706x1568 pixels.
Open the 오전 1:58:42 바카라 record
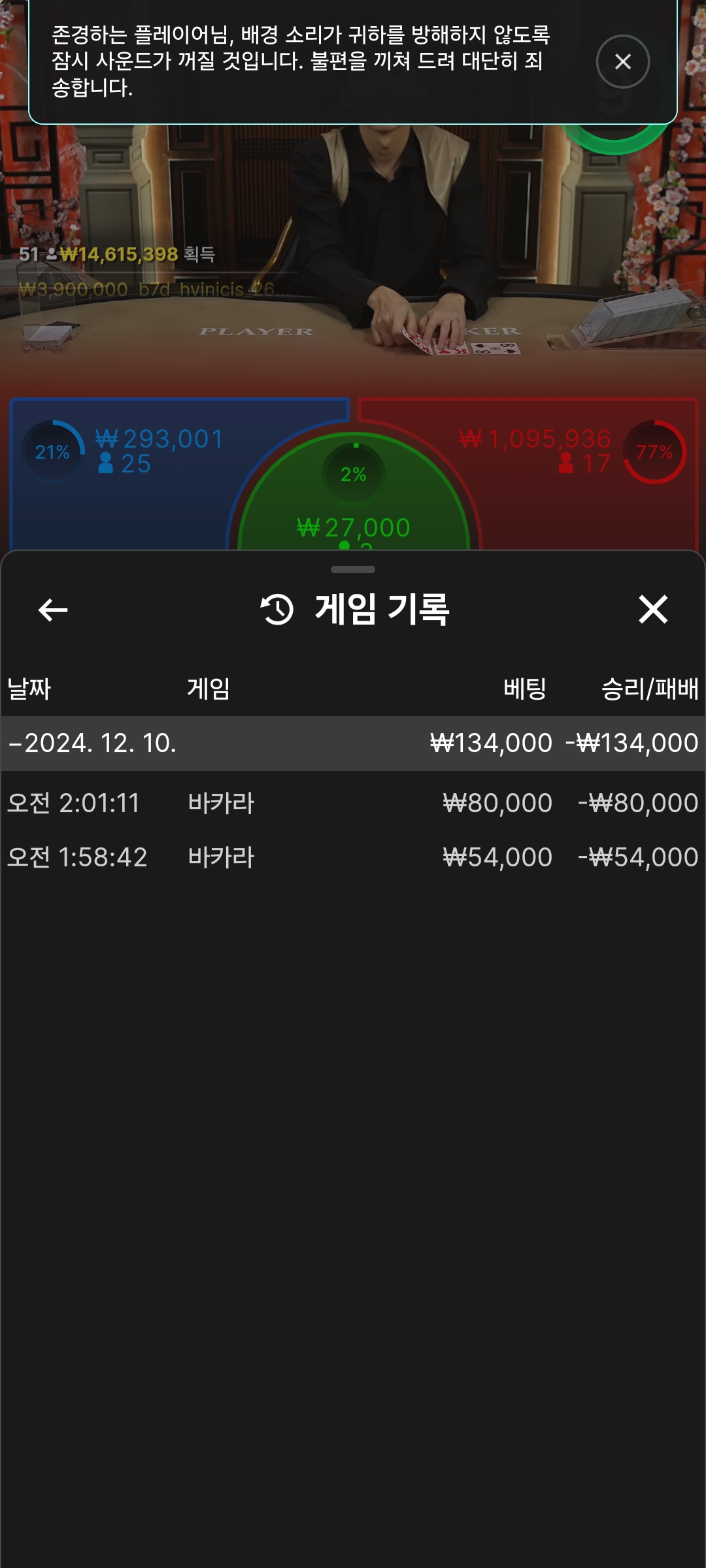click(353, 857)
